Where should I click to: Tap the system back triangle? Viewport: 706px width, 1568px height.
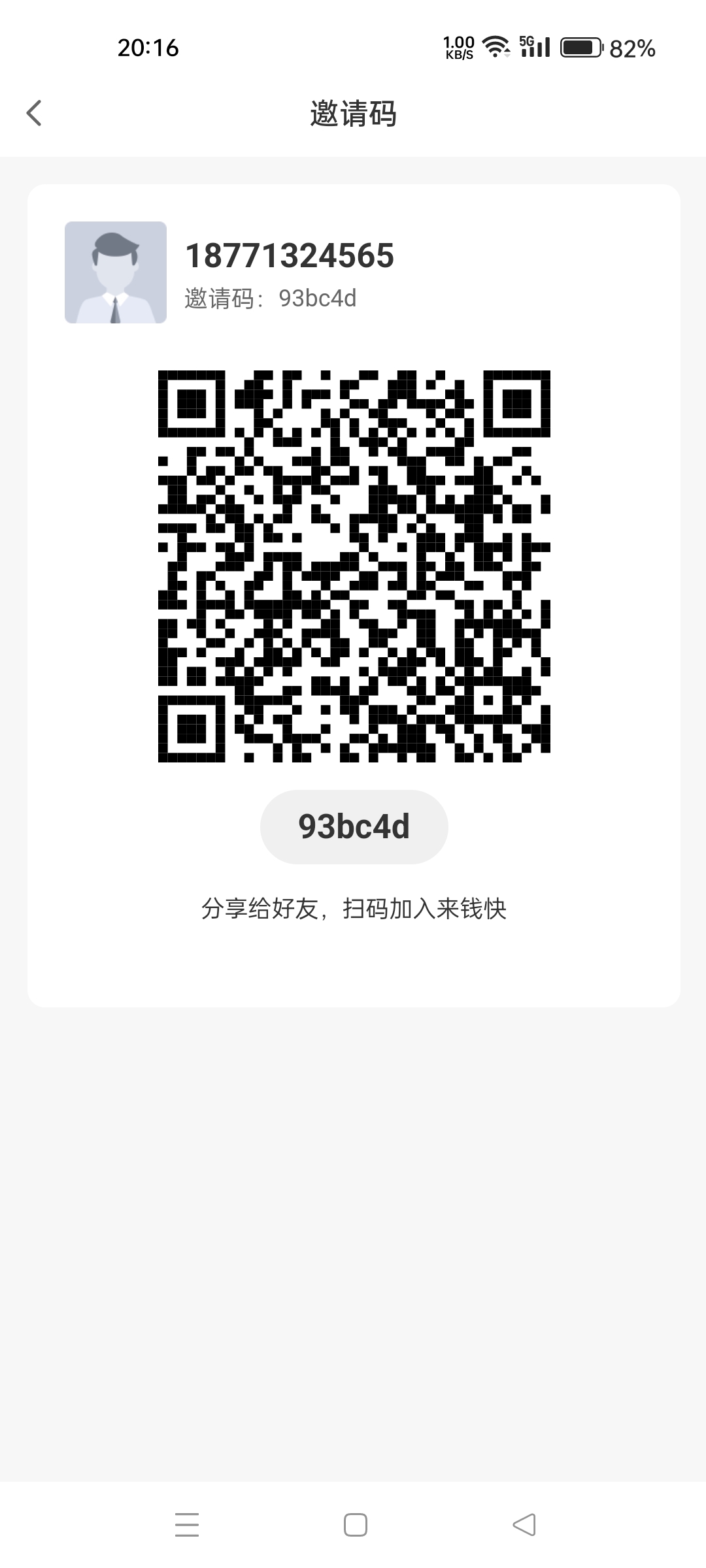524,1525
